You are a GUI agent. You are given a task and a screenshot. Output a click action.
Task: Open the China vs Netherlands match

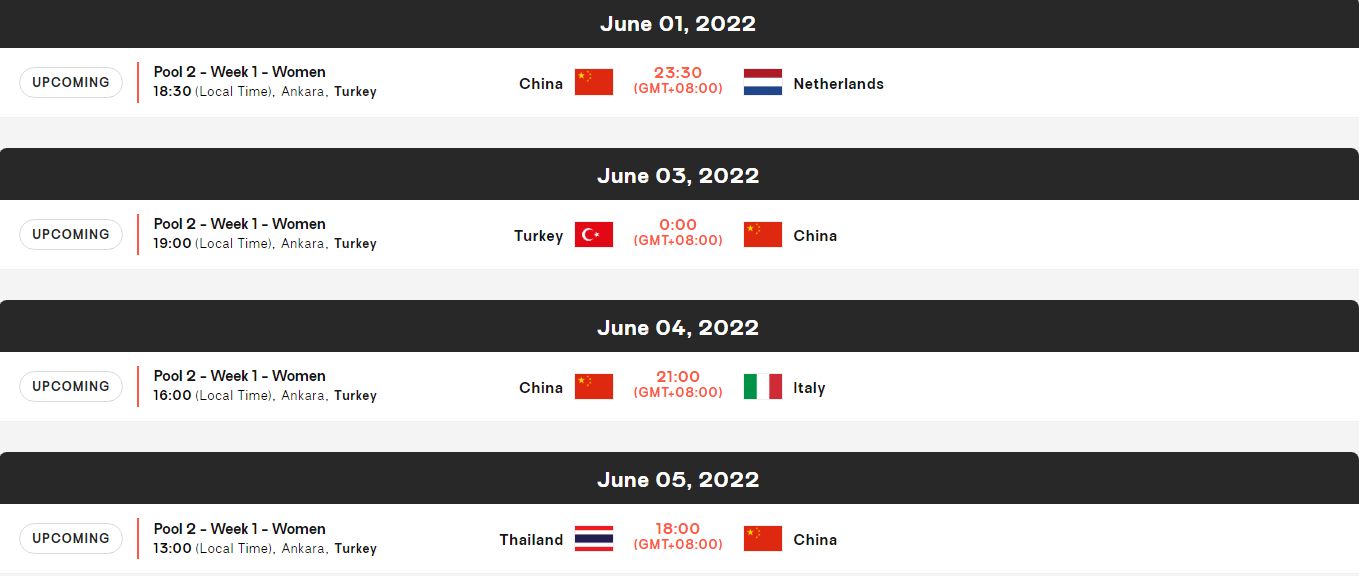pos(678,81)
